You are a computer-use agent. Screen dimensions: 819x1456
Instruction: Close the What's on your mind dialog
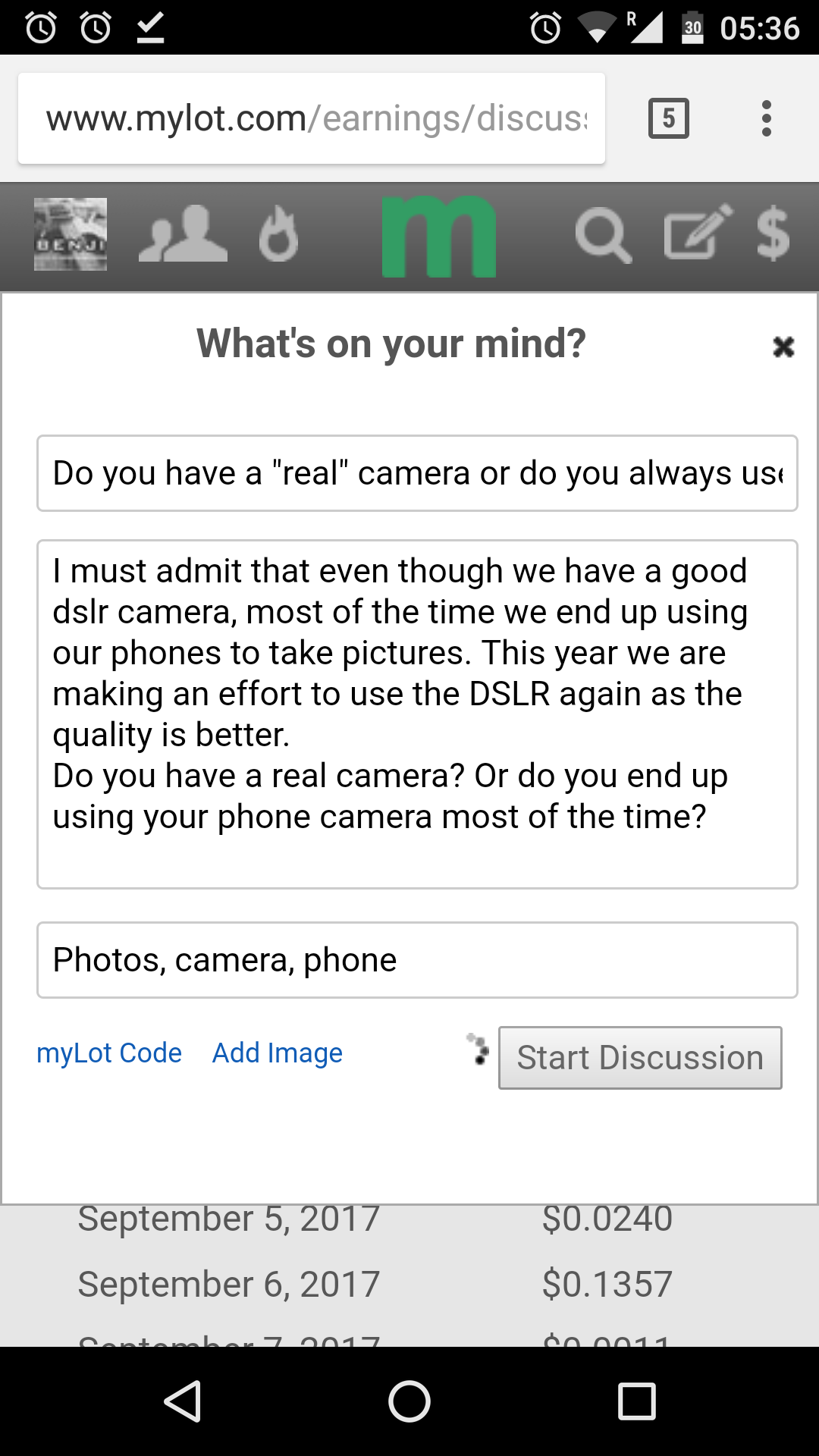click(x=783, y=347)
